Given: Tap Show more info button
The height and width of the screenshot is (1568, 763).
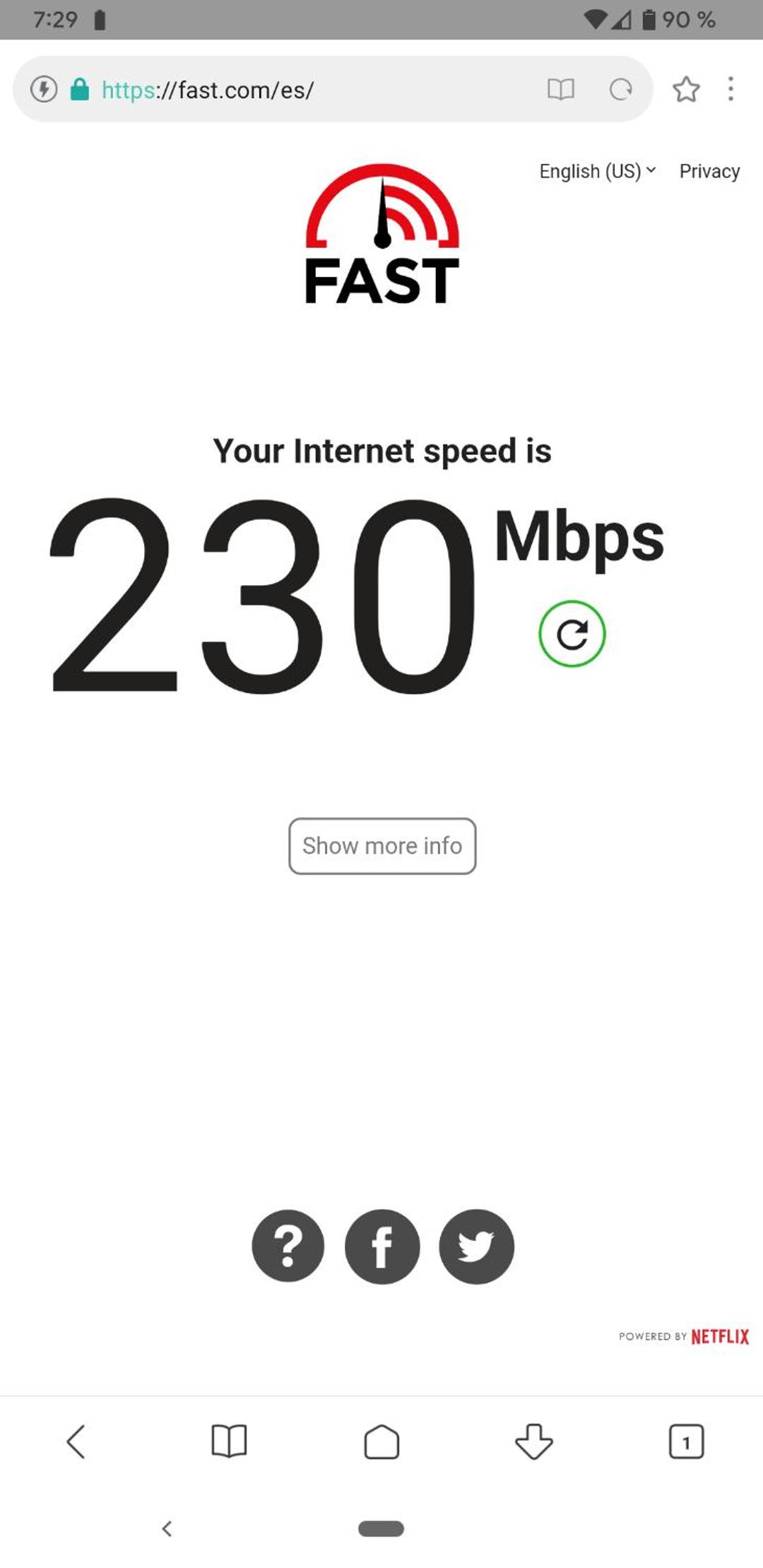Looking at the screenshot, I should coord(382,846).
